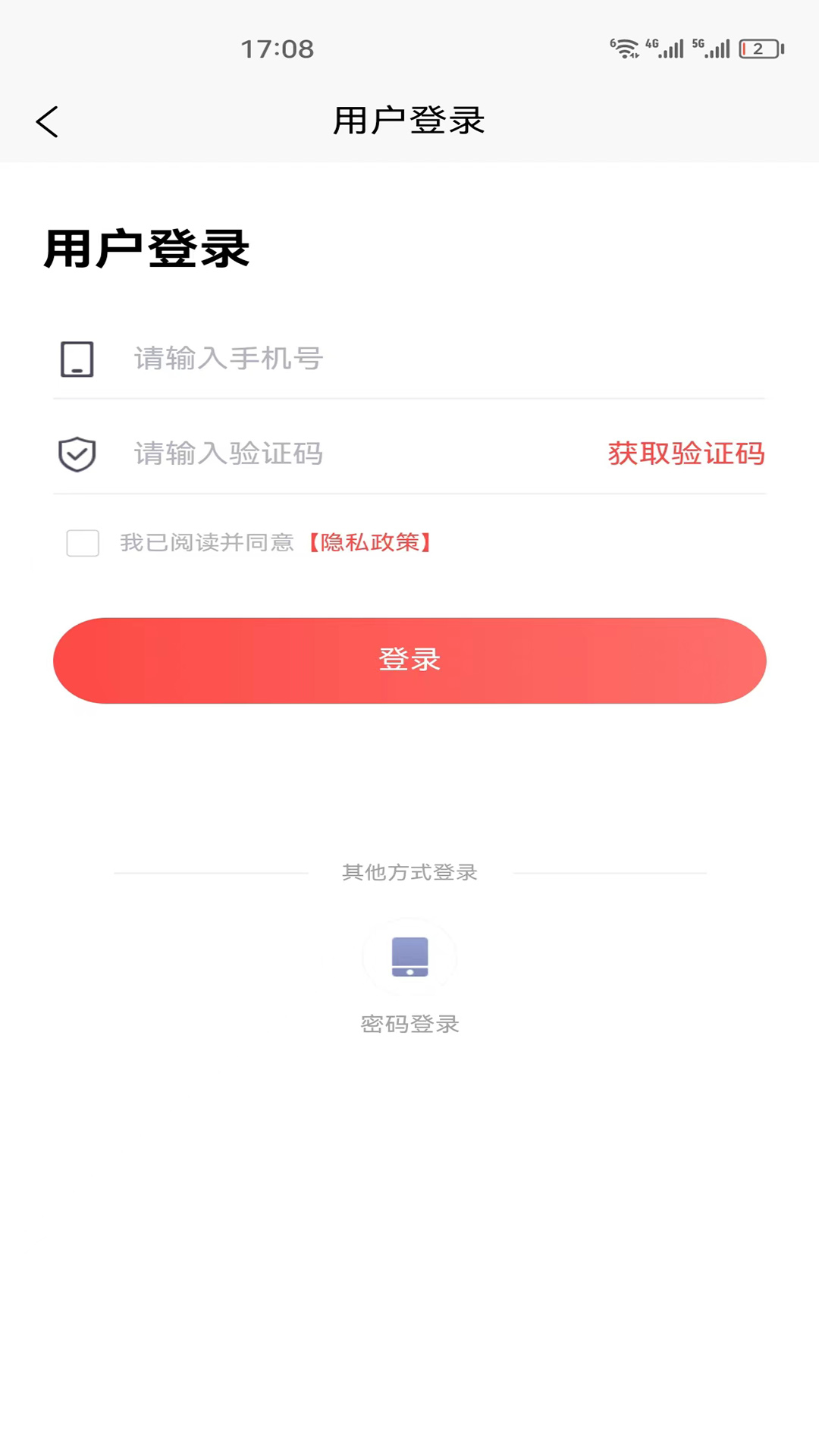This screenshot has width=819, height=1456.
Task: Go back using the top-left arrow
Action: click(x=47, y=121)
